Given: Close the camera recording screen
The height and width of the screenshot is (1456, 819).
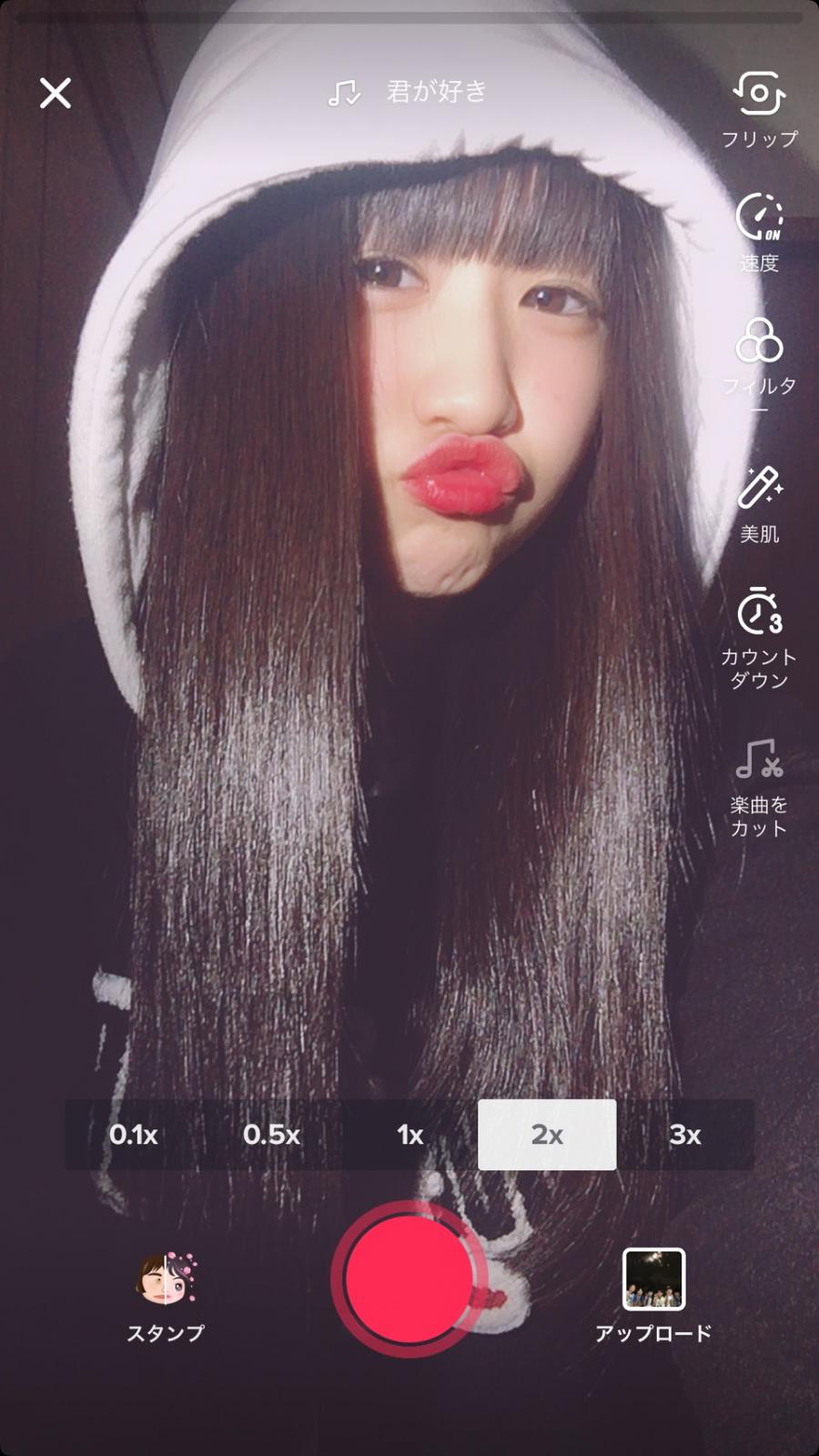Looking at the screenshot, I should (x=56, y=93).
